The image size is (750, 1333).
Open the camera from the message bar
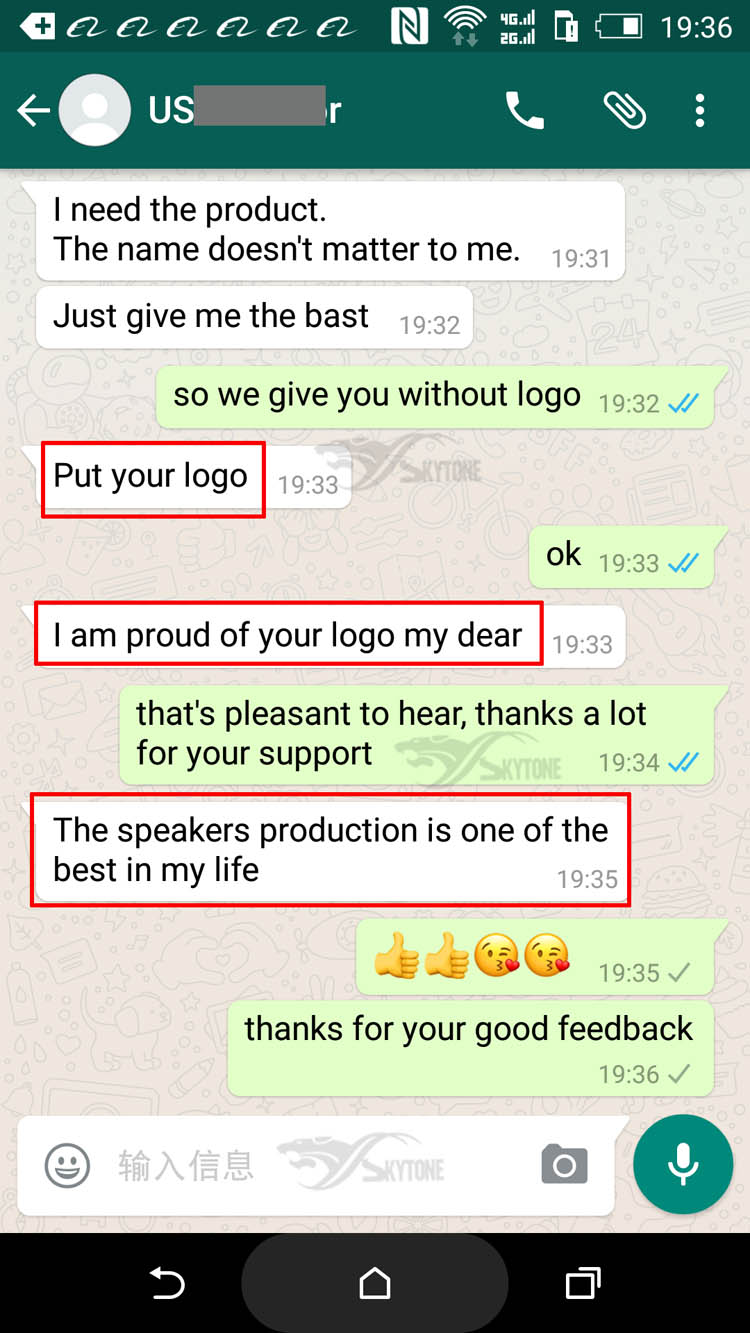click(564, 1166)
